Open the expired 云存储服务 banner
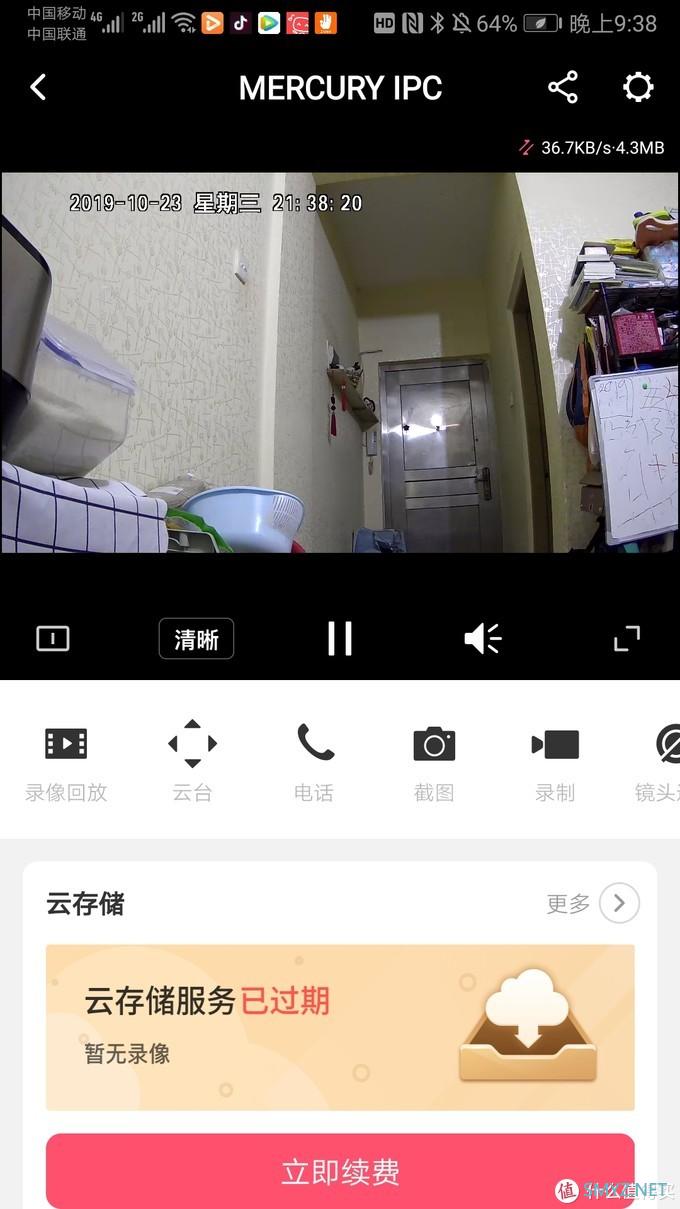 tap(340, 1027)
